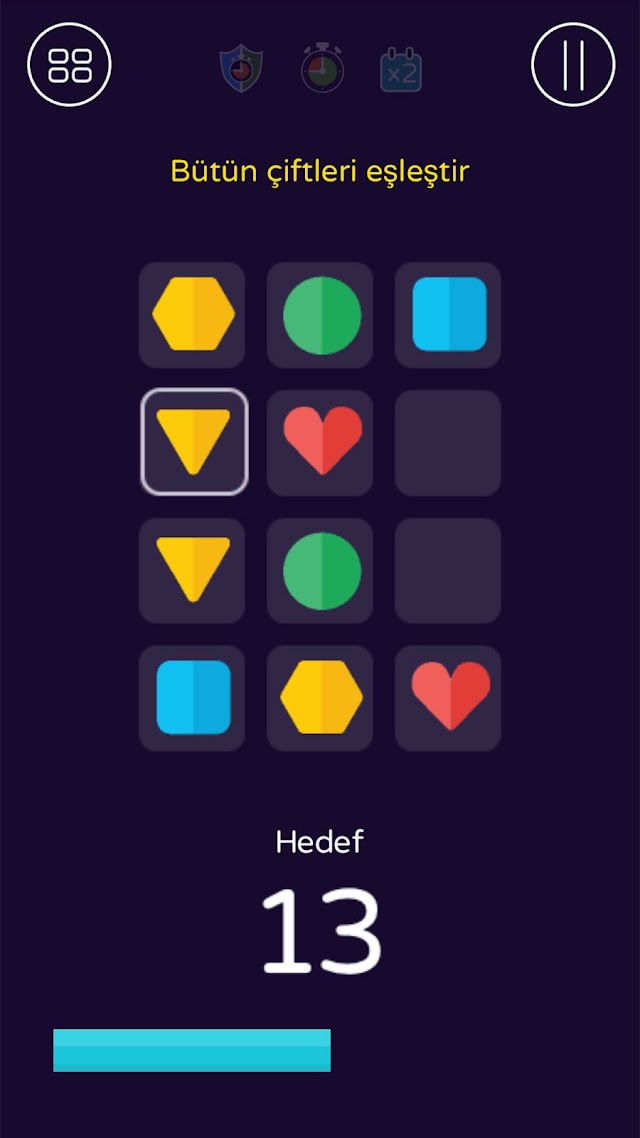Pause the game
Viewport: 640px width, 1138px height.
pos(573,65)
